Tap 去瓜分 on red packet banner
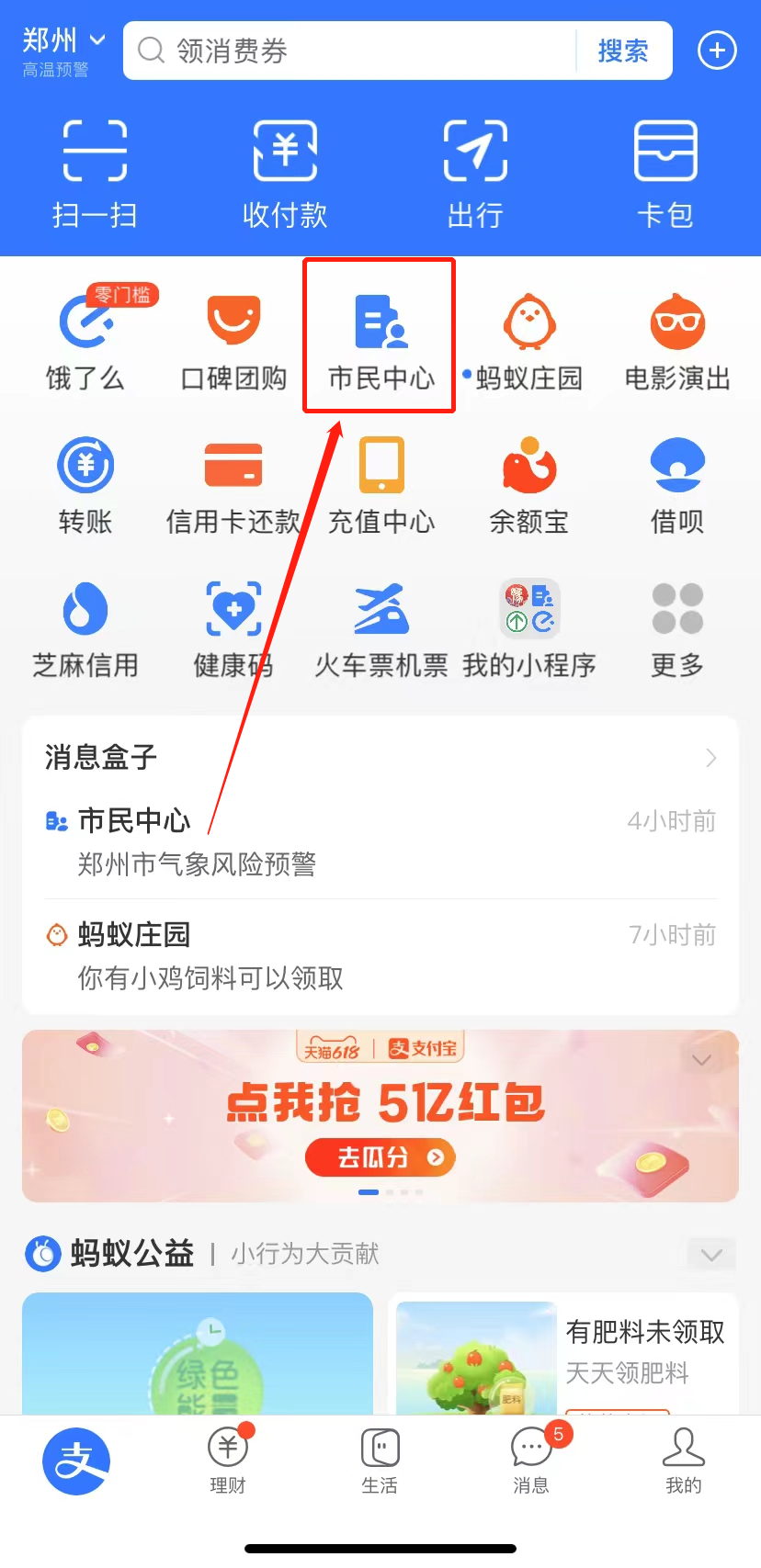761x1568 pixels. click(x=380, y=1157)
